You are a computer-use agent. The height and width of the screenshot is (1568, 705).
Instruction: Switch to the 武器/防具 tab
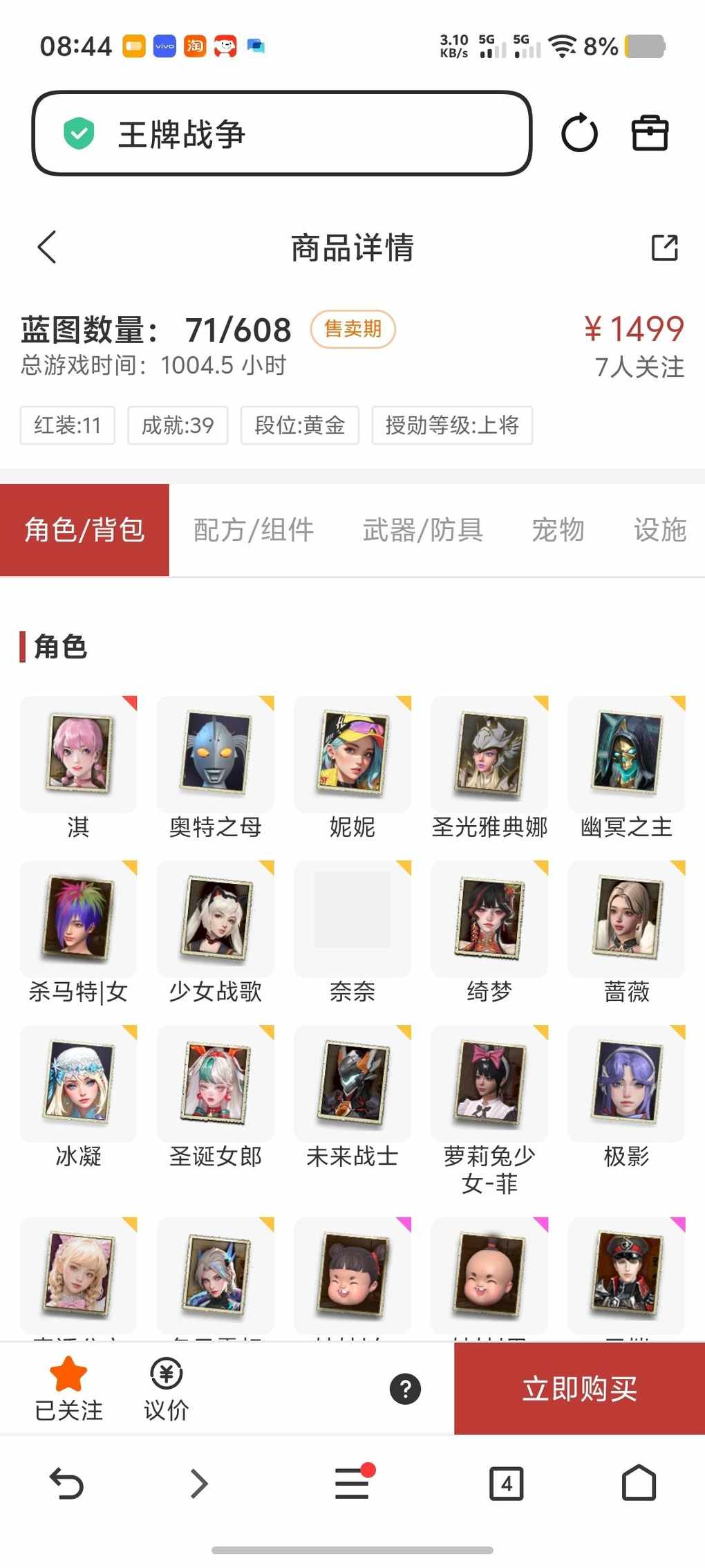[422, 530]
